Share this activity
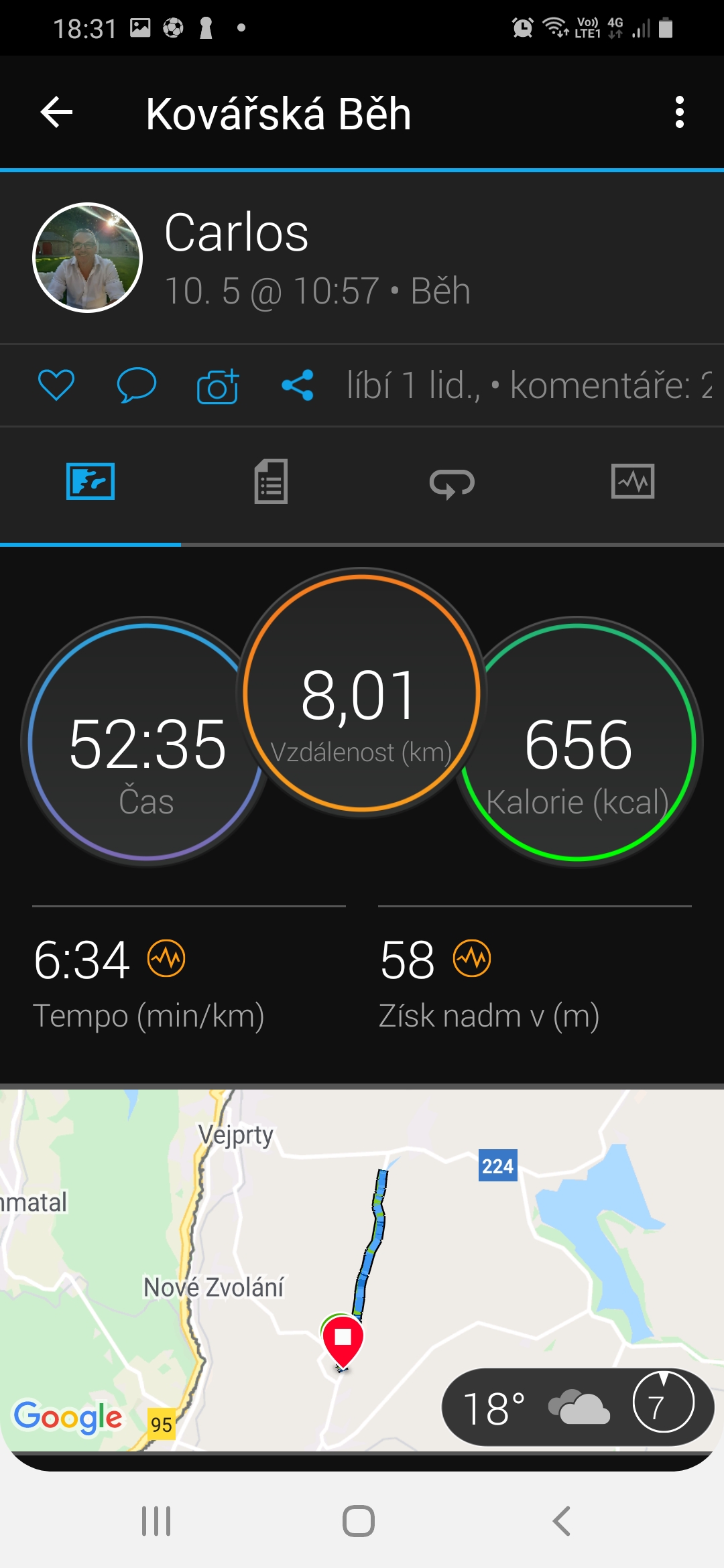 pyautogui.click(x=298, y=385)
